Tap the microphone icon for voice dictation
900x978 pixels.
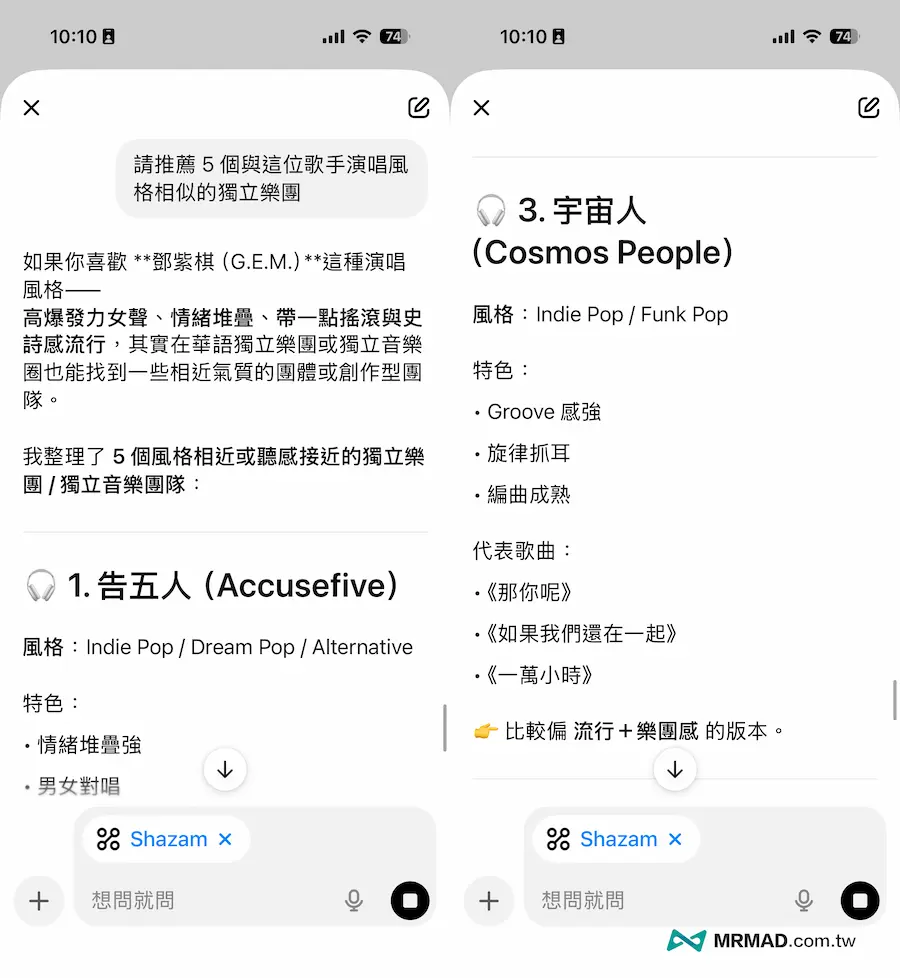coord(354,901)
